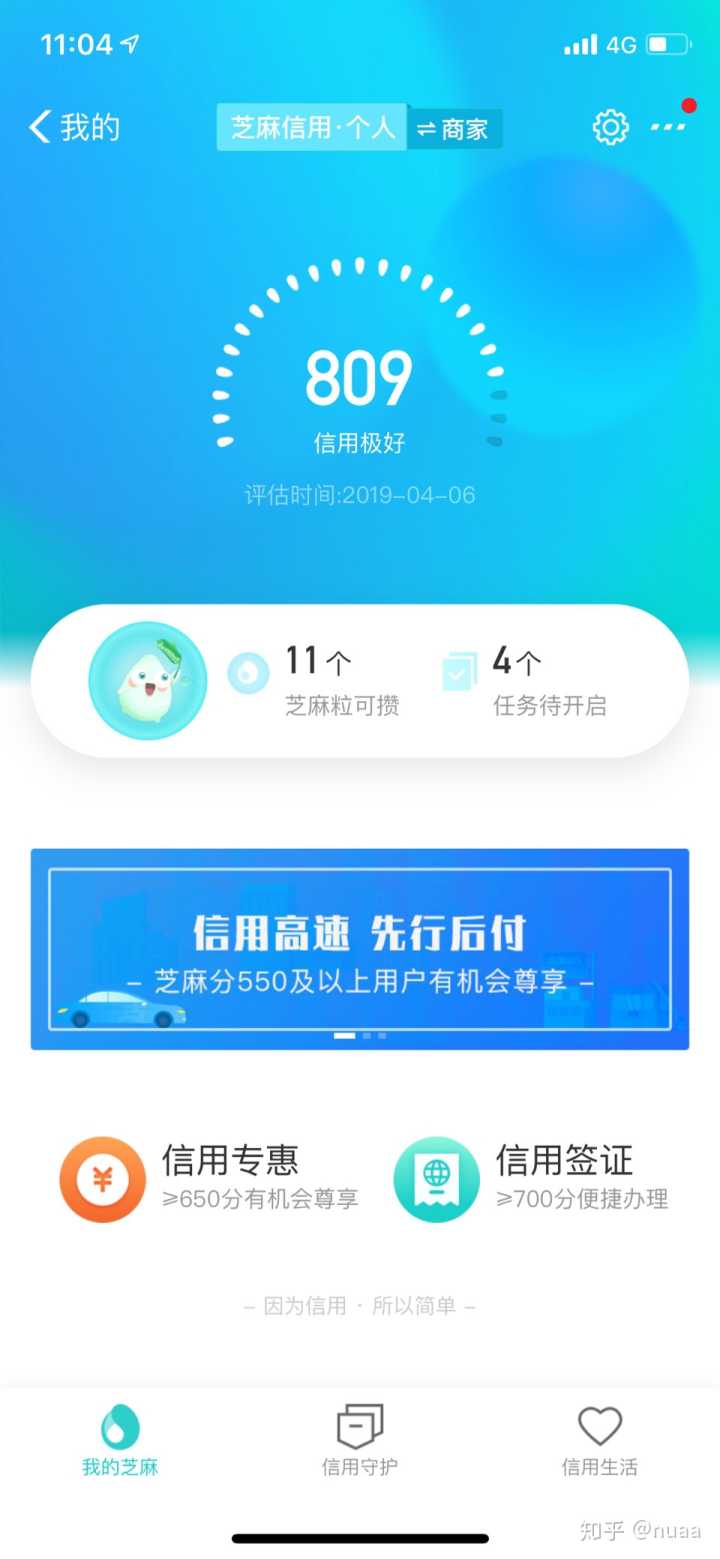Tap the sesame mascot avatar
720x1559 pixels.
point(147,681)
